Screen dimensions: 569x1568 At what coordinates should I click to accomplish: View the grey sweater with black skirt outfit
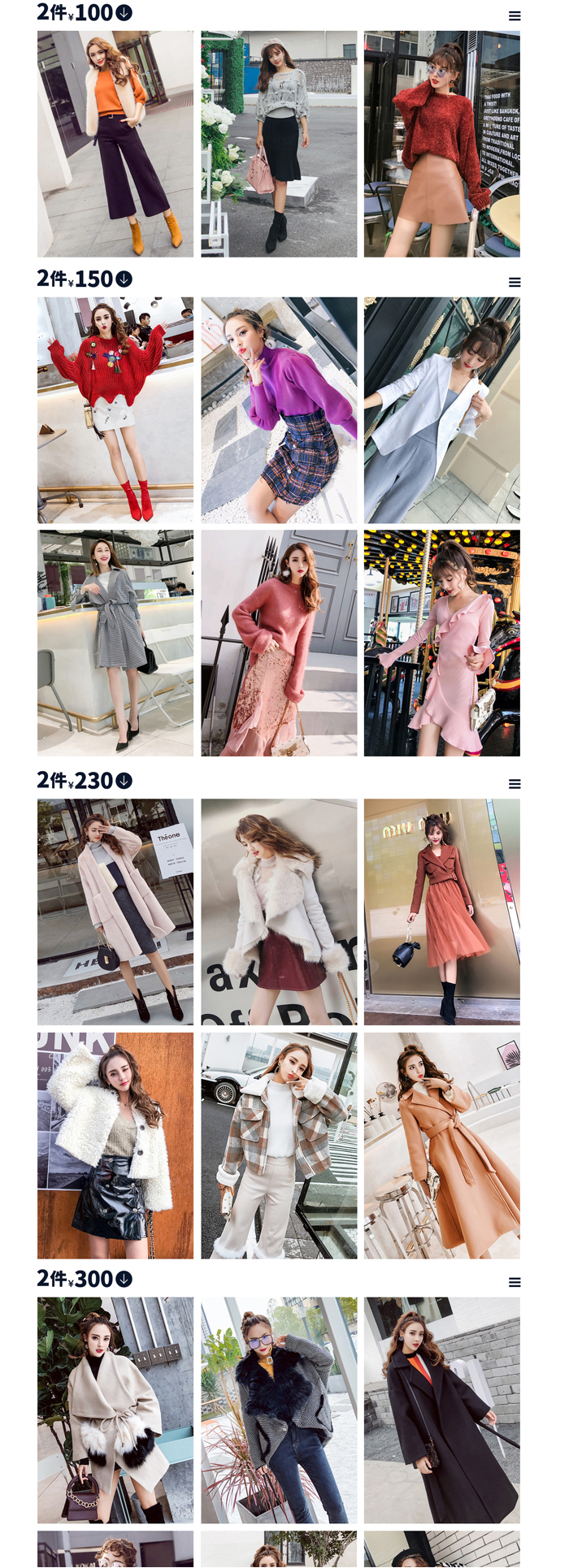tap(279, 144)
